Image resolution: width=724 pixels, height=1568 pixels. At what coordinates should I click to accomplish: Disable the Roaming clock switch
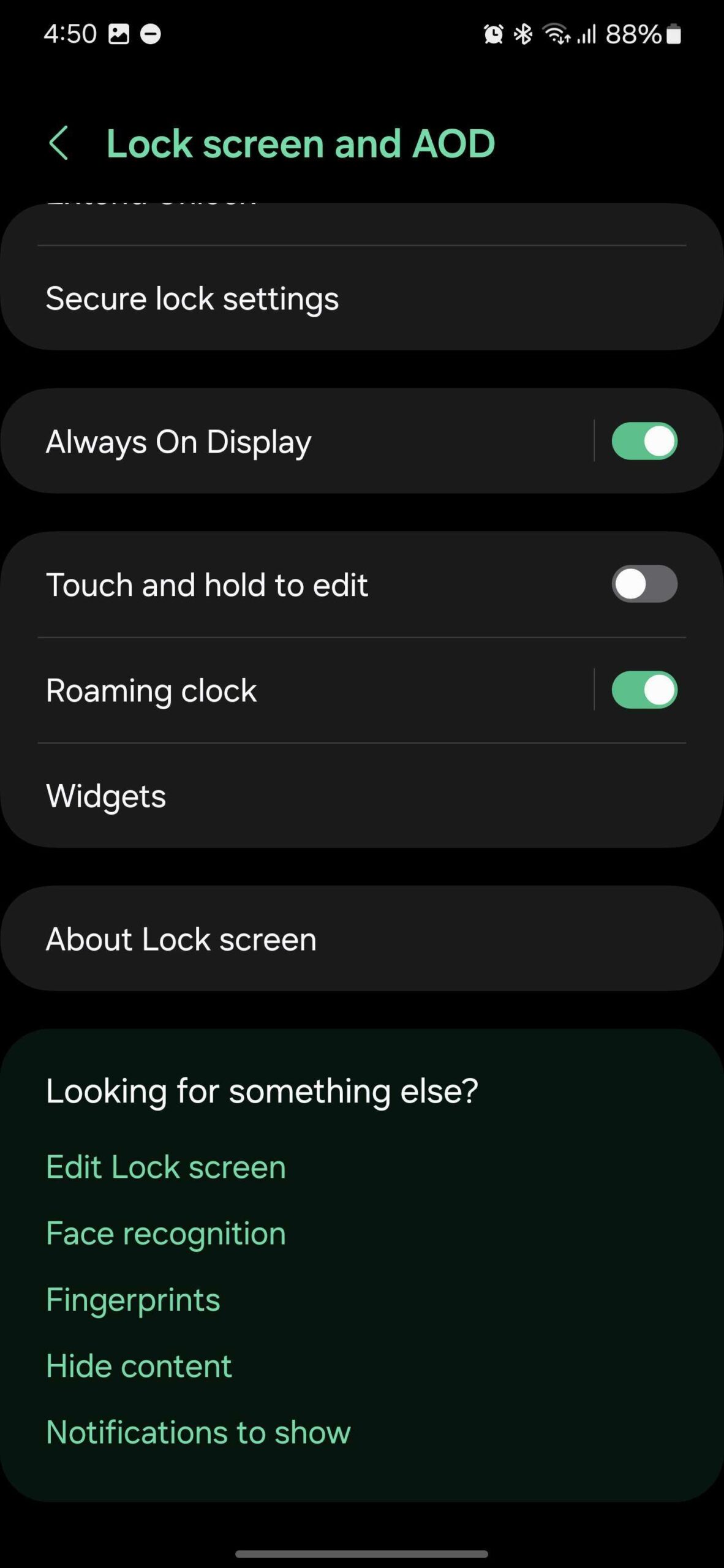(x=644, y=690)
